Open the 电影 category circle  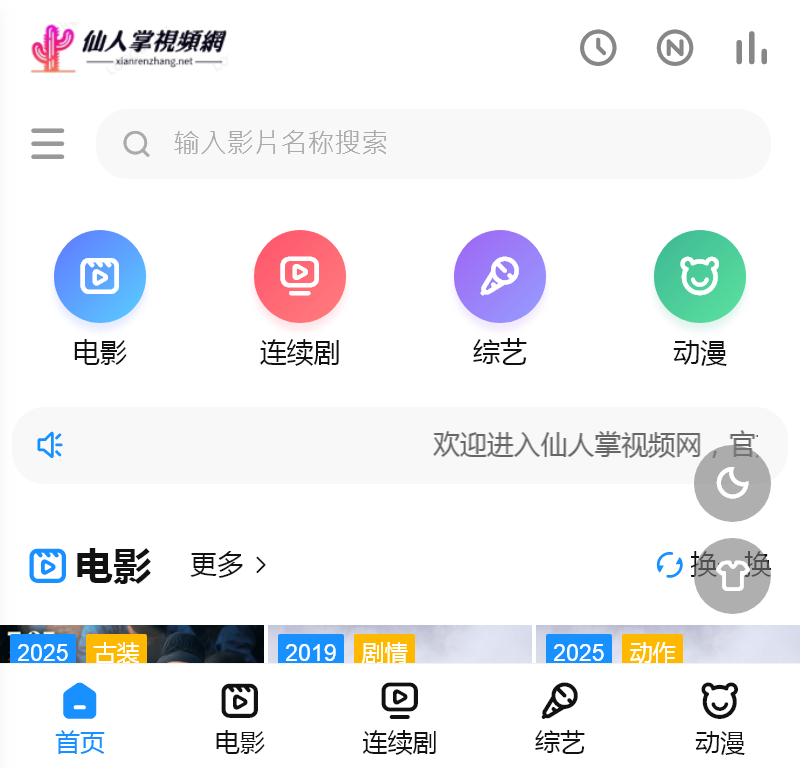click(x=100, y=277)
